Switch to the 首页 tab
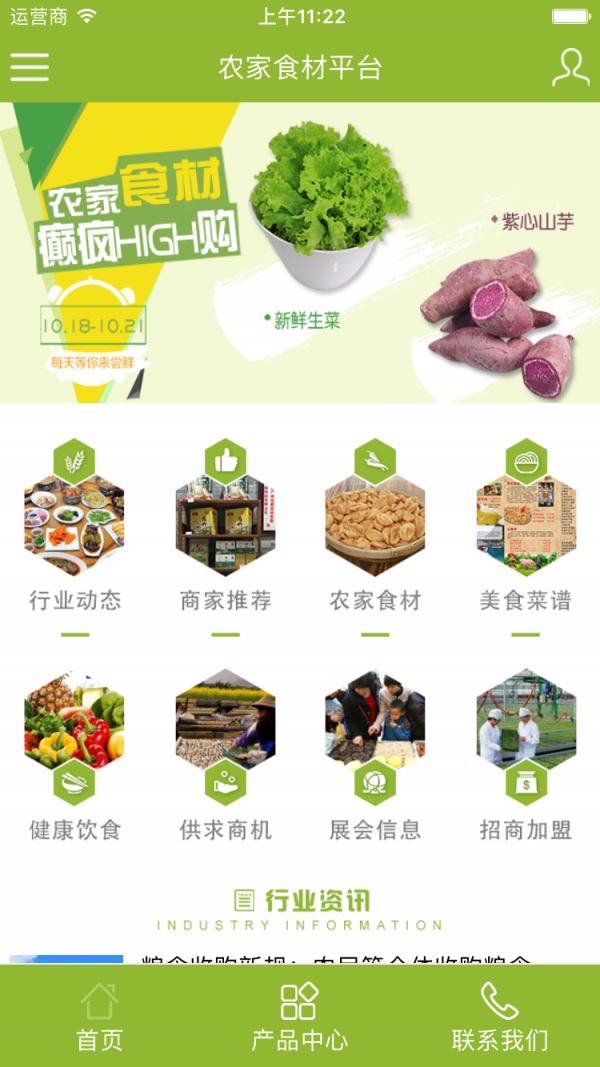600x1067 pixels. click(100, 1017)
